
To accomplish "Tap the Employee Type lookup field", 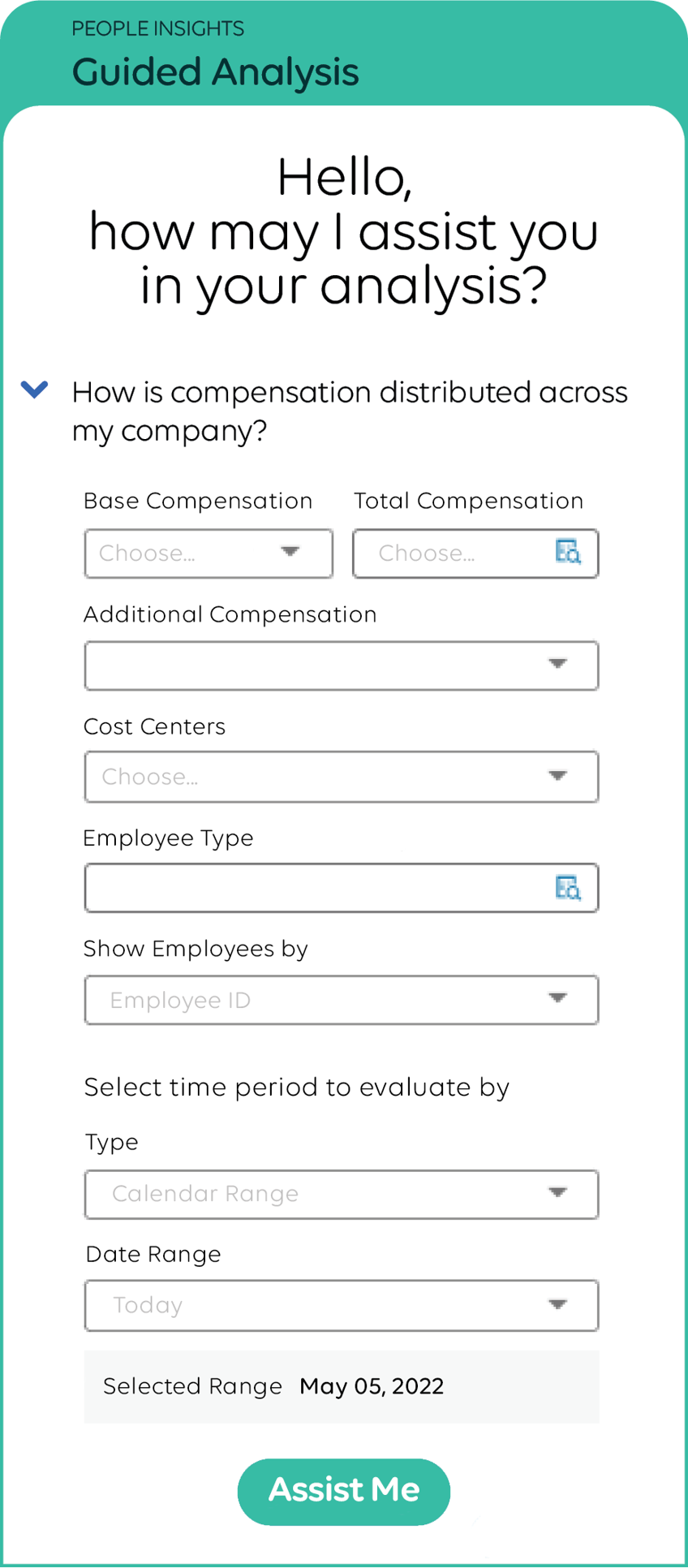I will [x=341, y=888].
